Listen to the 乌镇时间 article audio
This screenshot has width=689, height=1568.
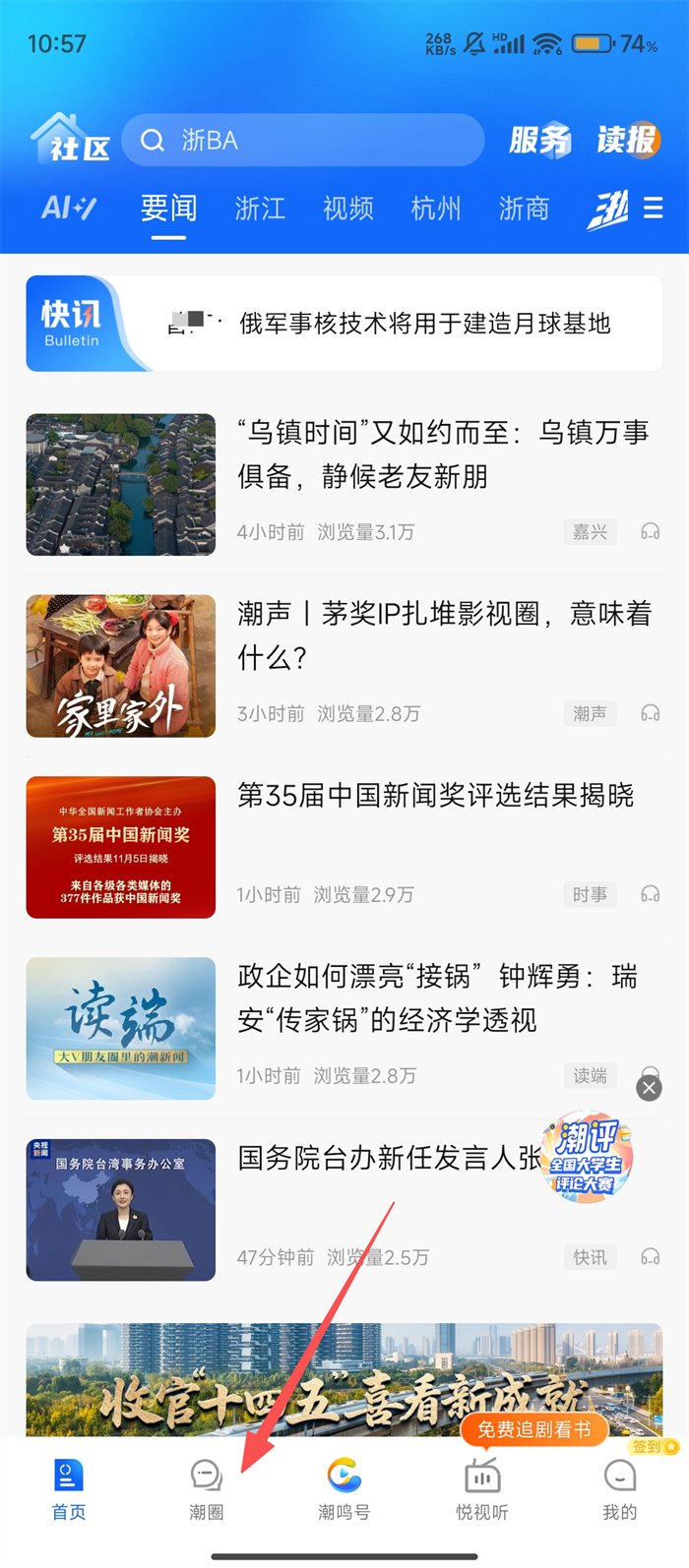pyautogui.click(x=651, y=532)
